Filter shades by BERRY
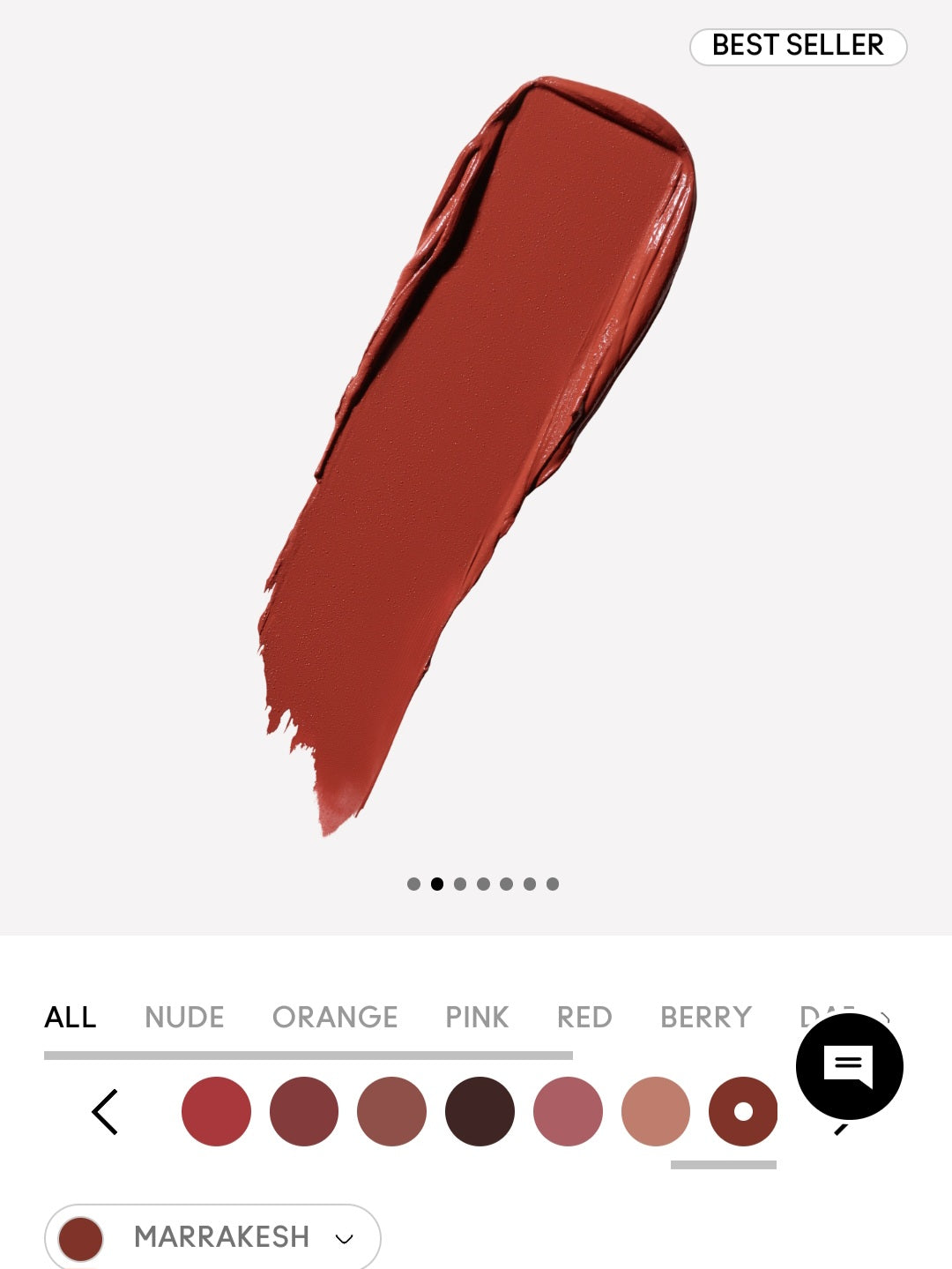Viewport: 952px width, 1269px height. (706, 1017)
